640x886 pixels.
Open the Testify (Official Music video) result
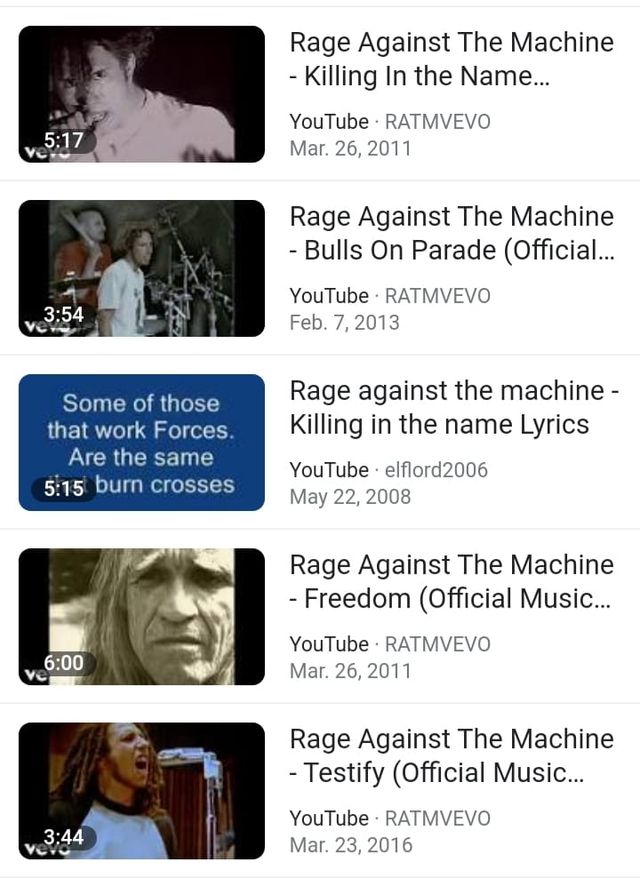tap(450, 755)
